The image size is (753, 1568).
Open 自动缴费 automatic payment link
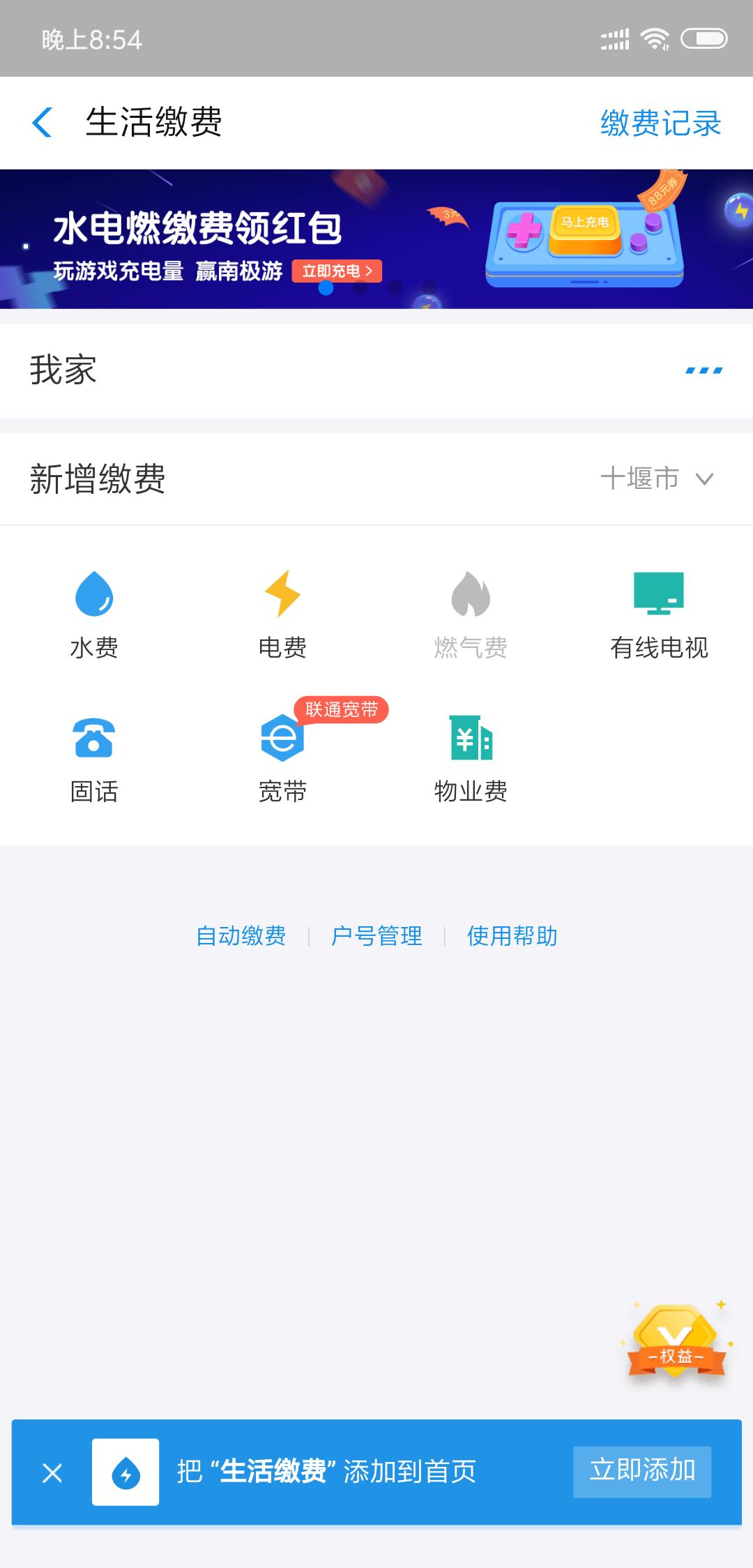pyautogui.click(x=240, y=936)
